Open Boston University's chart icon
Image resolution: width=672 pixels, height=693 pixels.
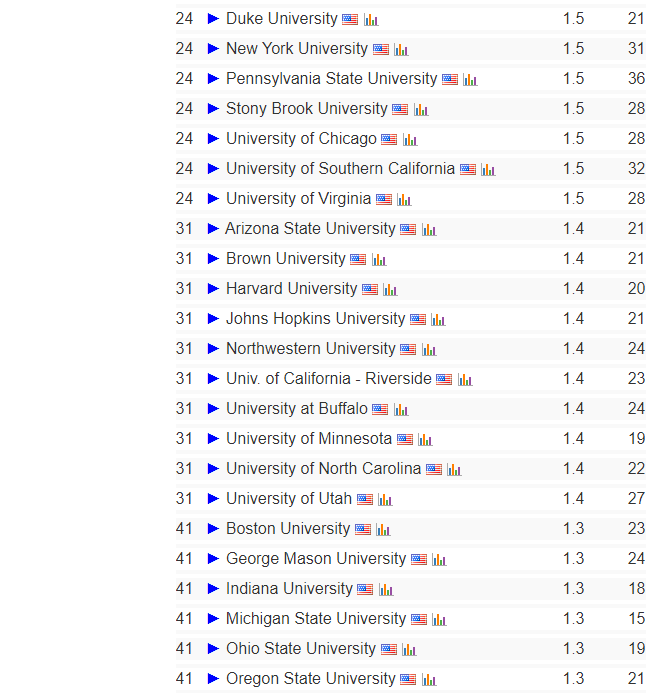click(x=383, y=529)
